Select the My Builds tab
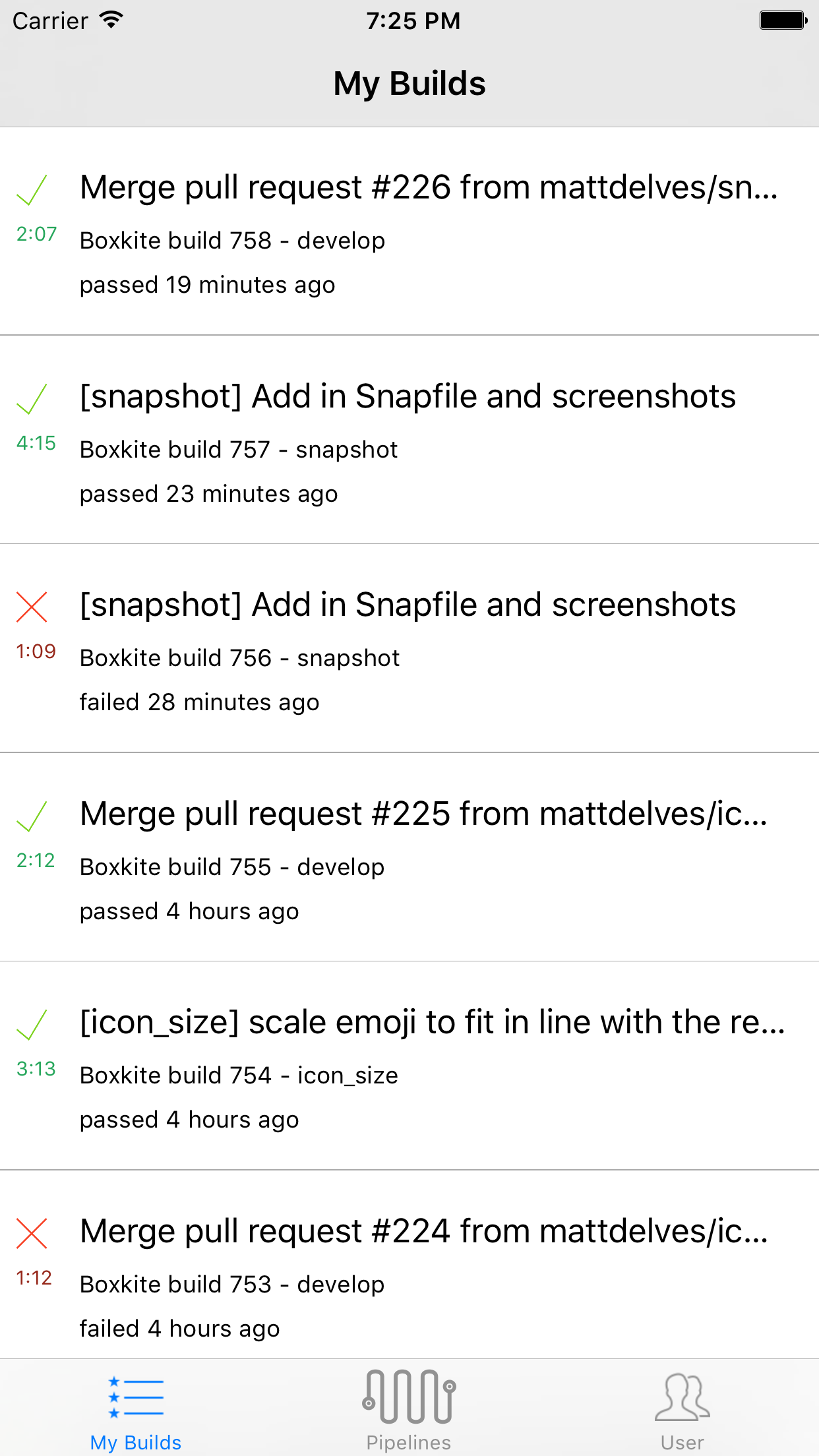The width and height of the screenshot is (819, 1456). [x=136, y=1409]
